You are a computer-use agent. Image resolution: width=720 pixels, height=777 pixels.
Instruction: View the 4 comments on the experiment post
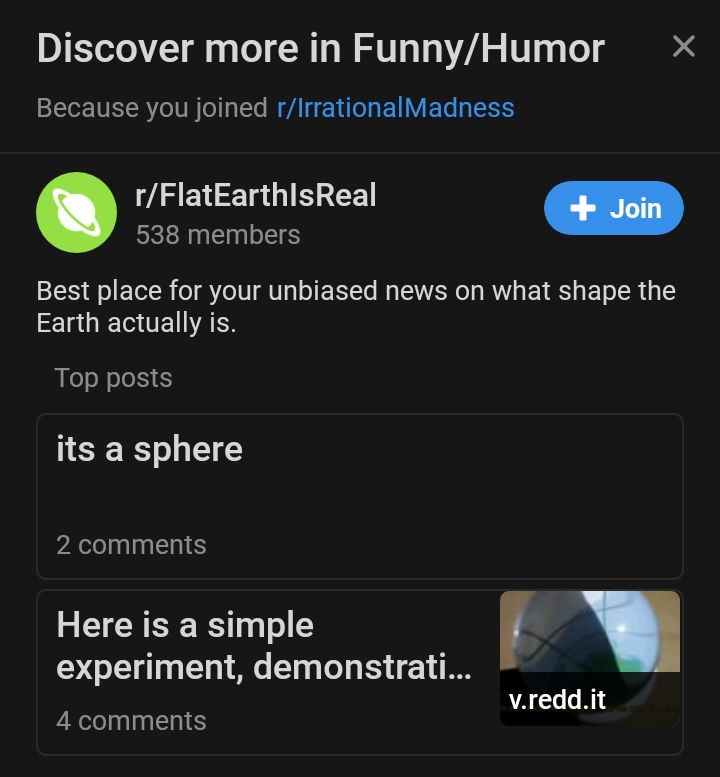131,720
